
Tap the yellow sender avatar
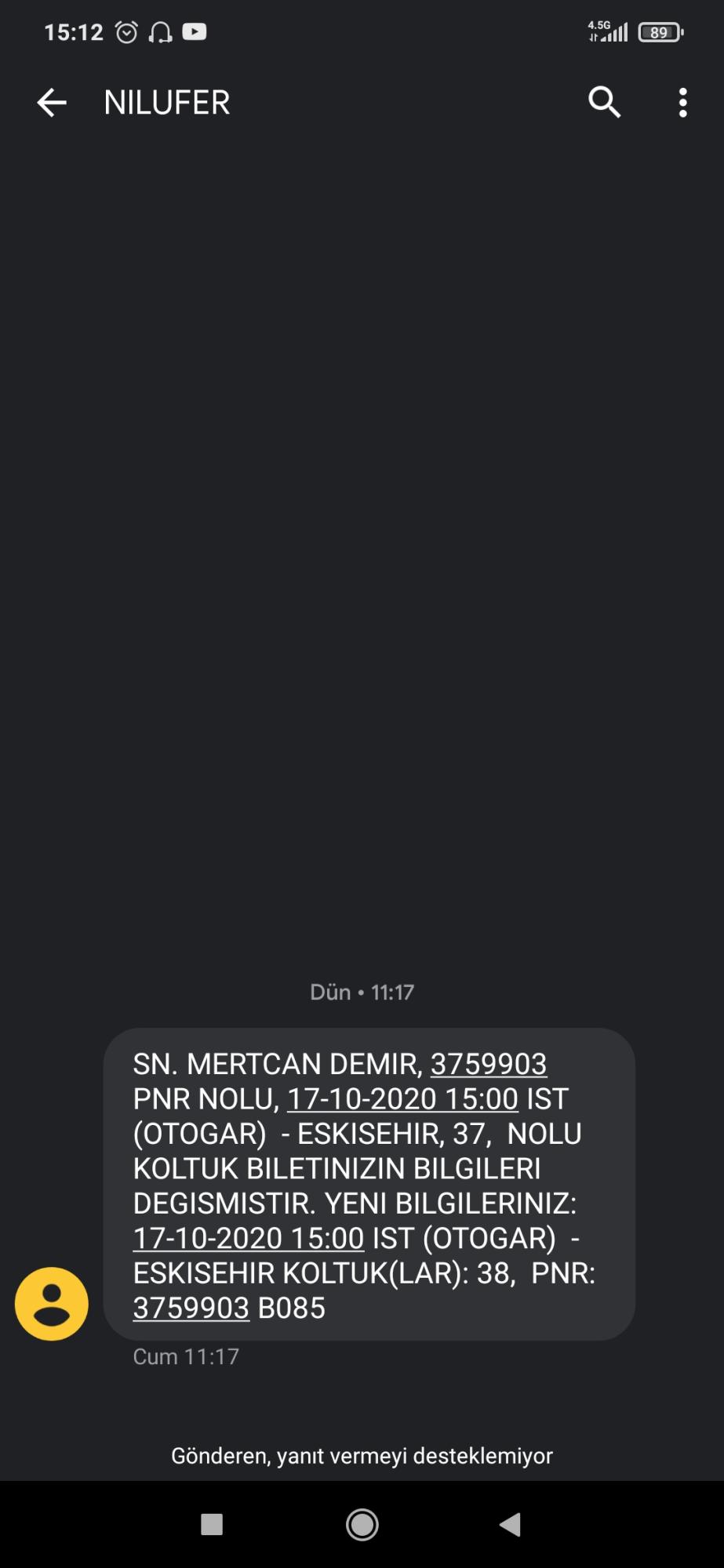52,1304
